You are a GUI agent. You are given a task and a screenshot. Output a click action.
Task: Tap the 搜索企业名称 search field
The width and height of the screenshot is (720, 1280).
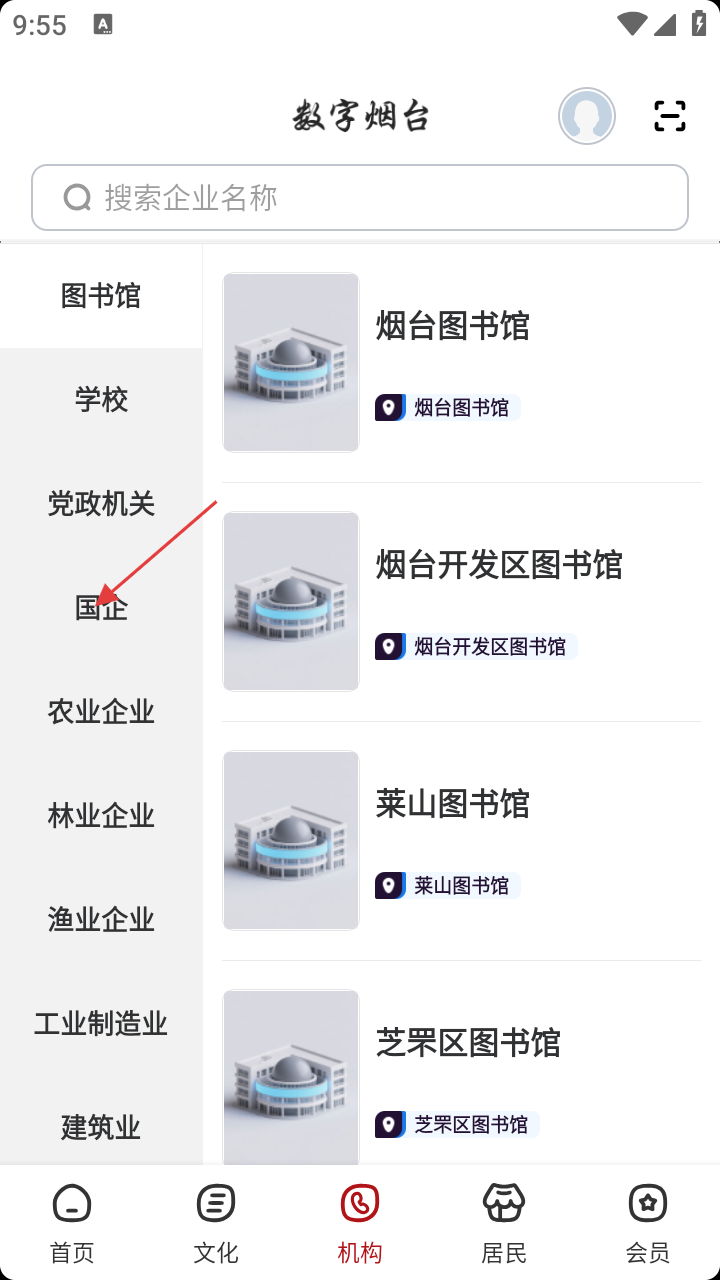pos(360,198)
